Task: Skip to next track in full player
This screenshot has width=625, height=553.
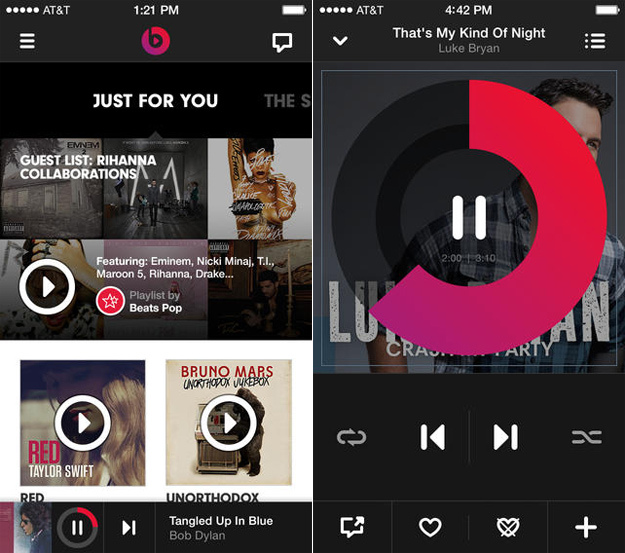Action: click(505, 437)
